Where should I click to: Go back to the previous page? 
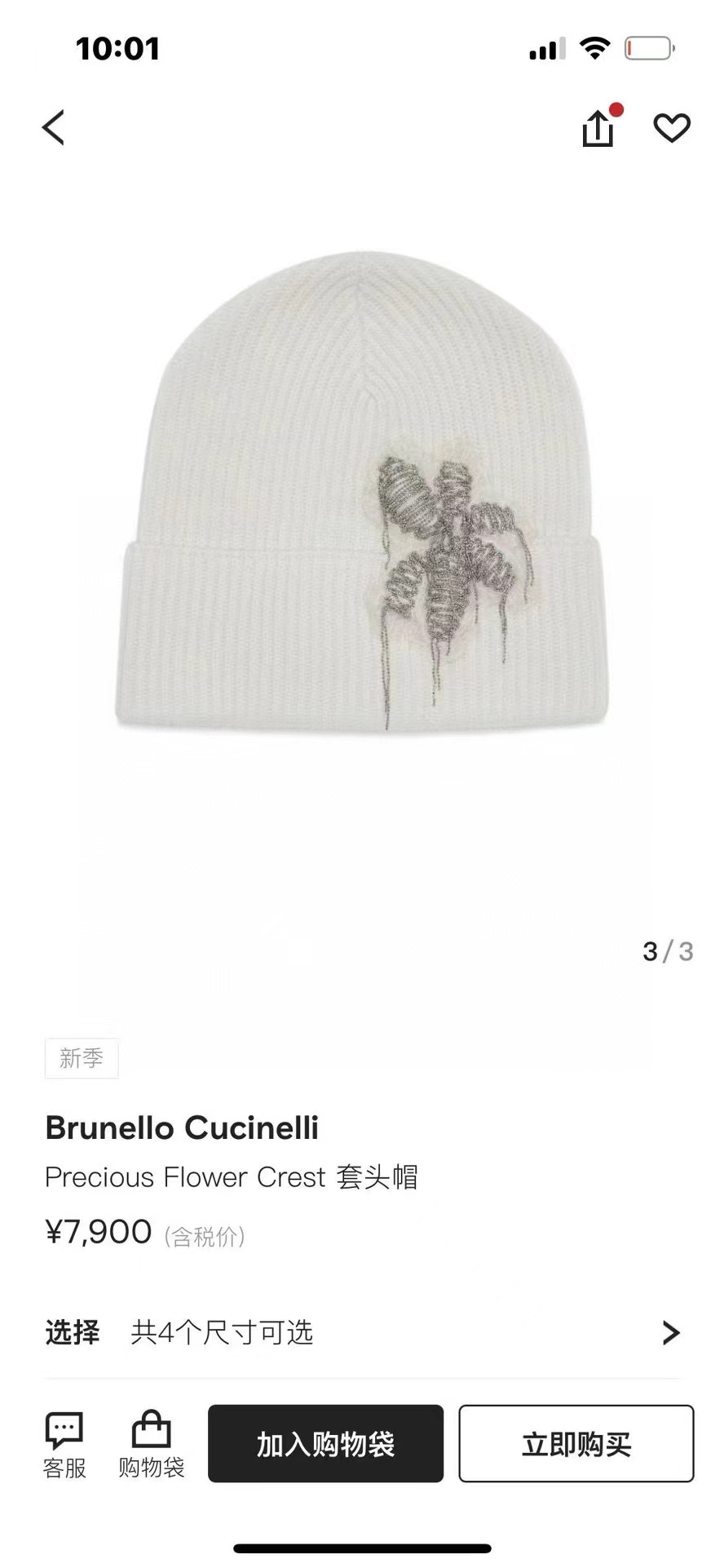[x=54, y=128]
